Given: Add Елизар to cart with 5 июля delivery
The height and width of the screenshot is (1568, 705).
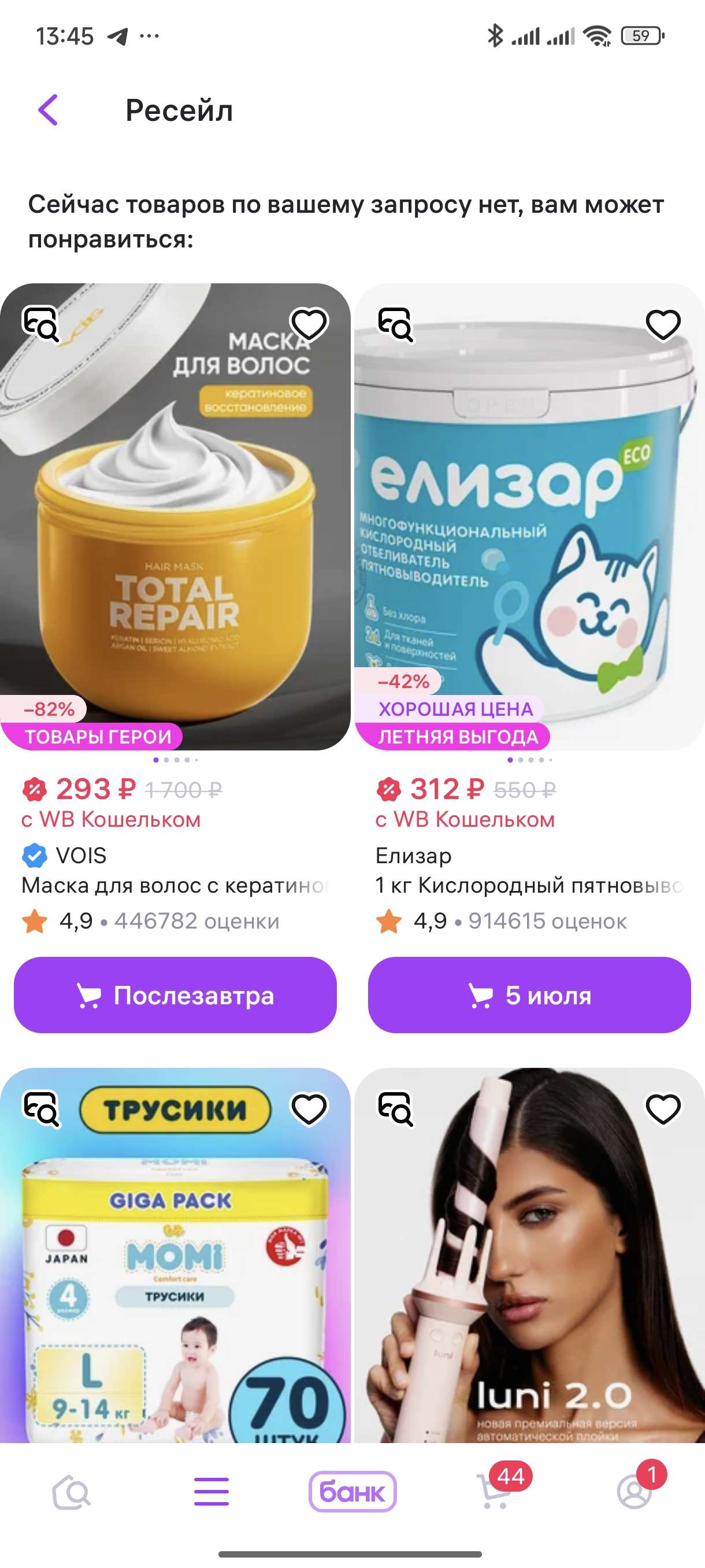Looking at the screenshot, I should (x=529, y=995).
